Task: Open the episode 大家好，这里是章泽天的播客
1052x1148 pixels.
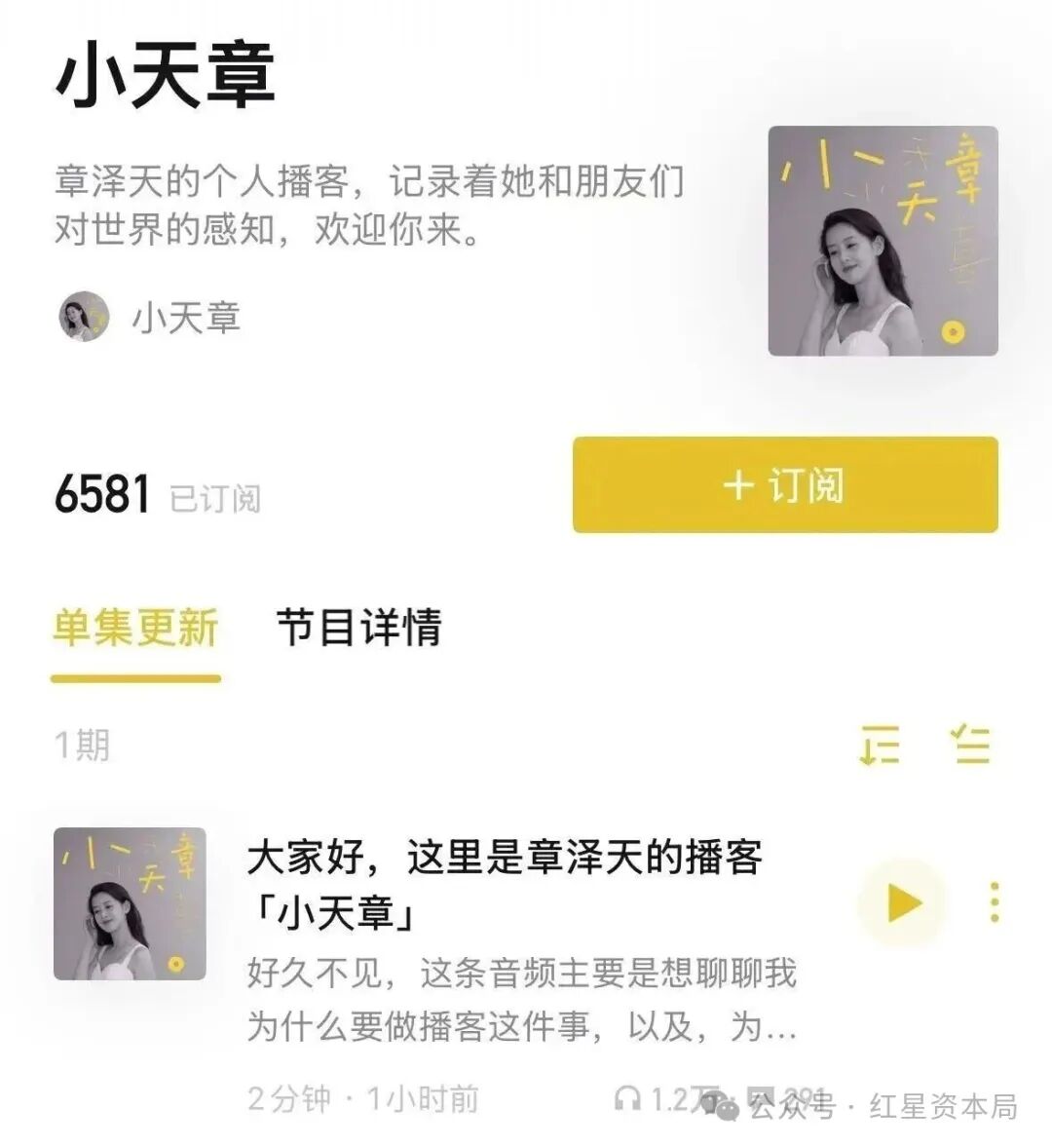Action: 505,884
